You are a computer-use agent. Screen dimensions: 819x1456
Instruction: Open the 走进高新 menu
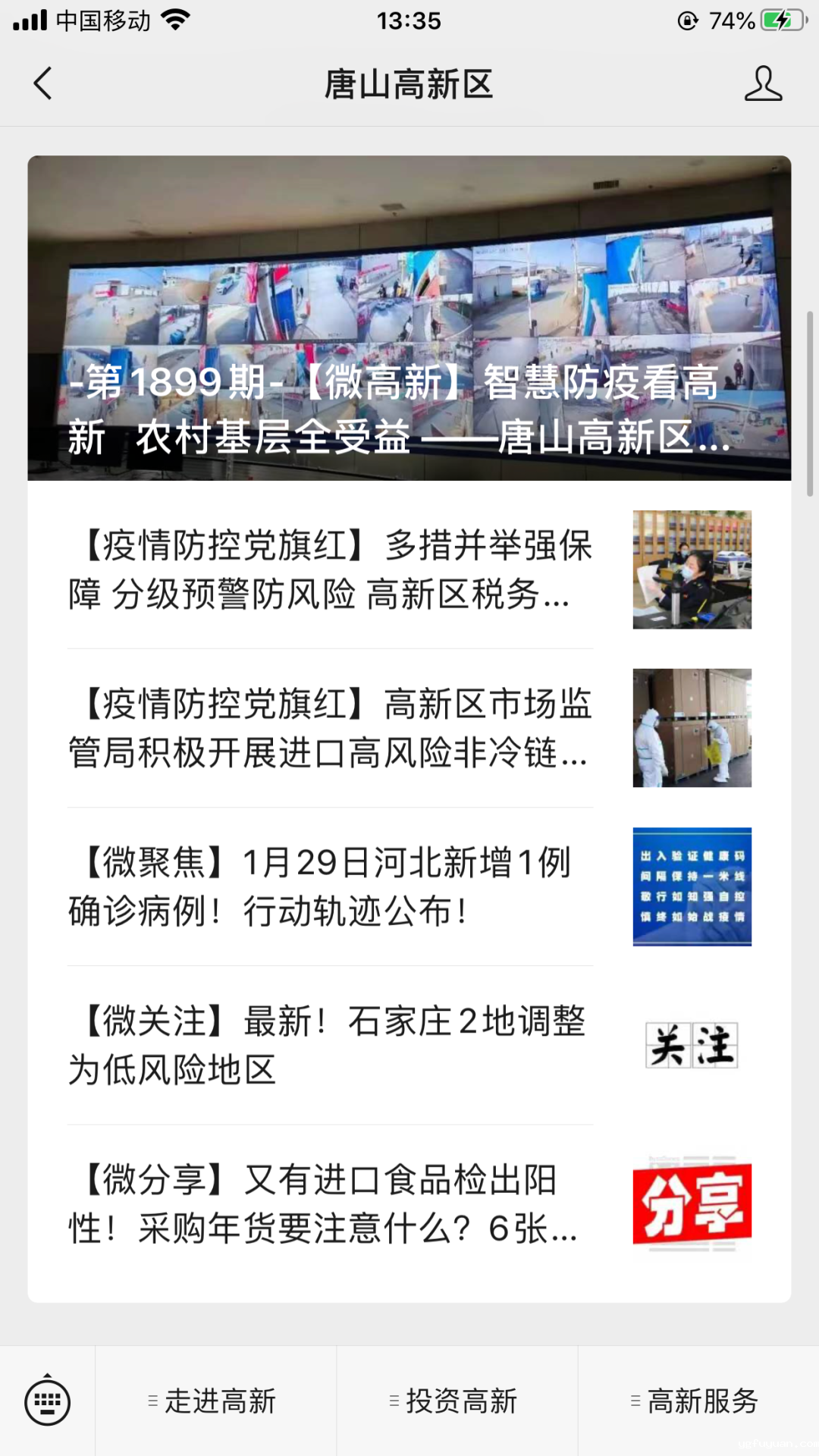(x=220, y=1401)
